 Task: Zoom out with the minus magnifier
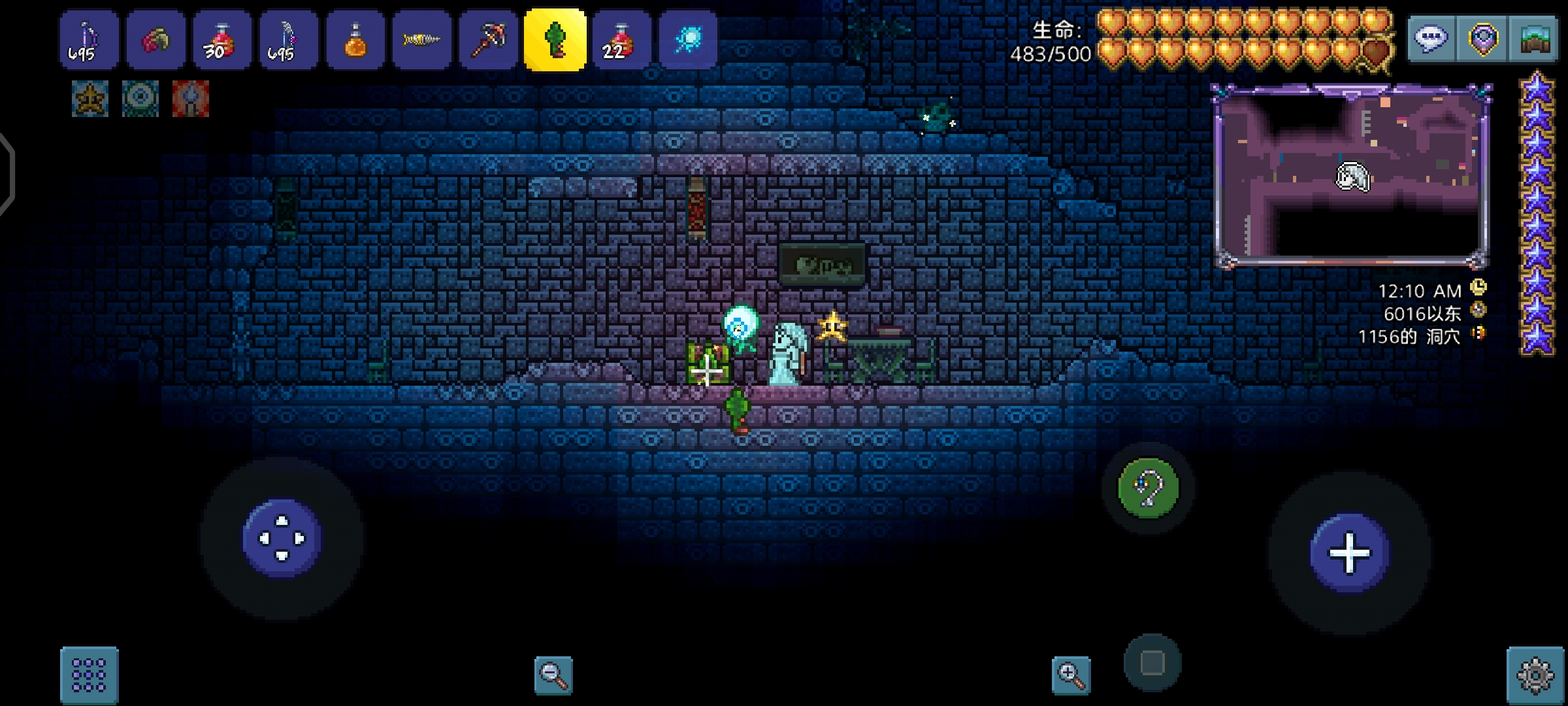553,675
